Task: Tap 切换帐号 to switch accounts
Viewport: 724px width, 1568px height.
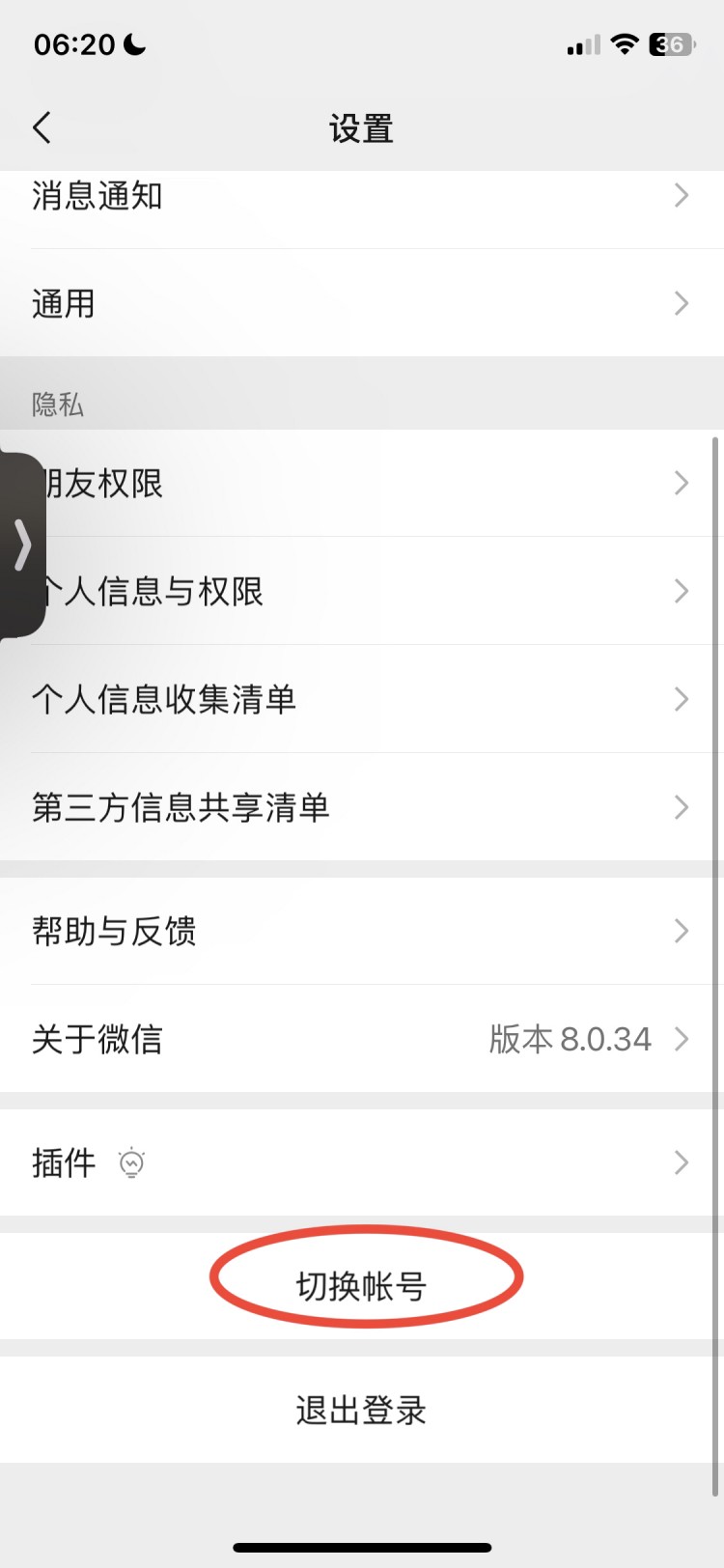Action: tap(361, 1285)
